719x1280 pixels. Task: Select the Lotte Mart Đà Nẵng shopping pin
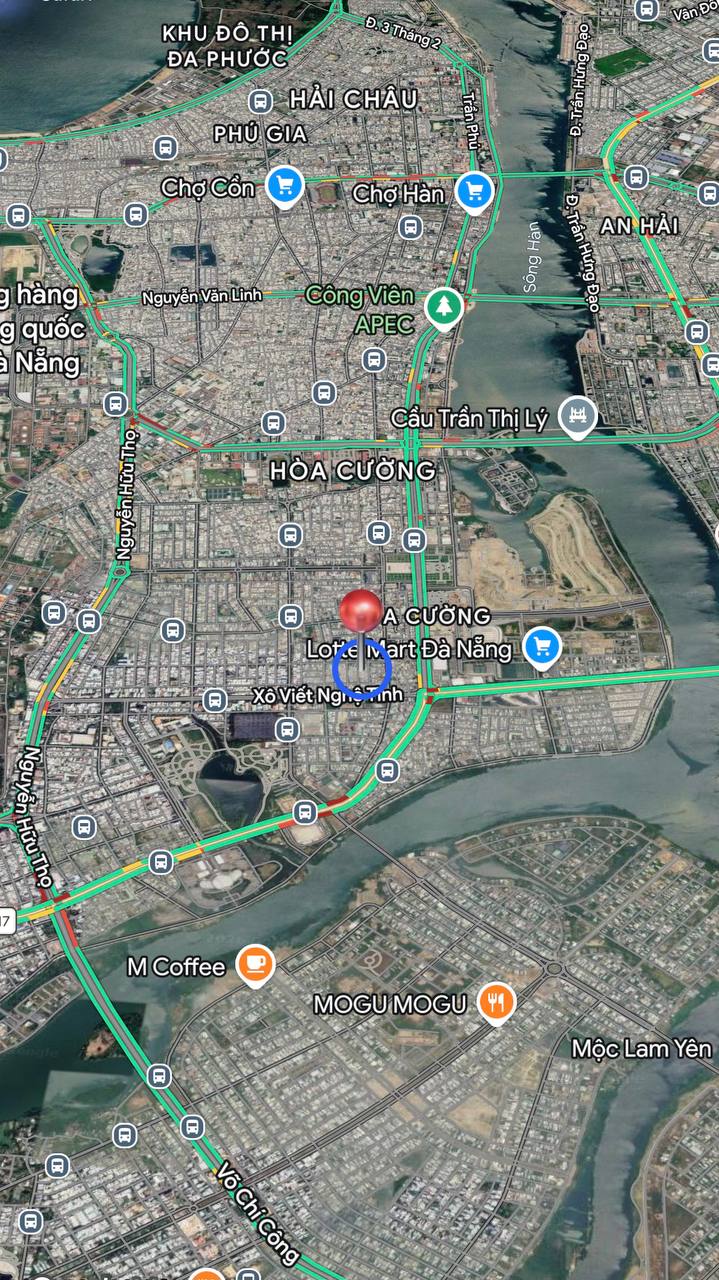[x=543, y=646]
